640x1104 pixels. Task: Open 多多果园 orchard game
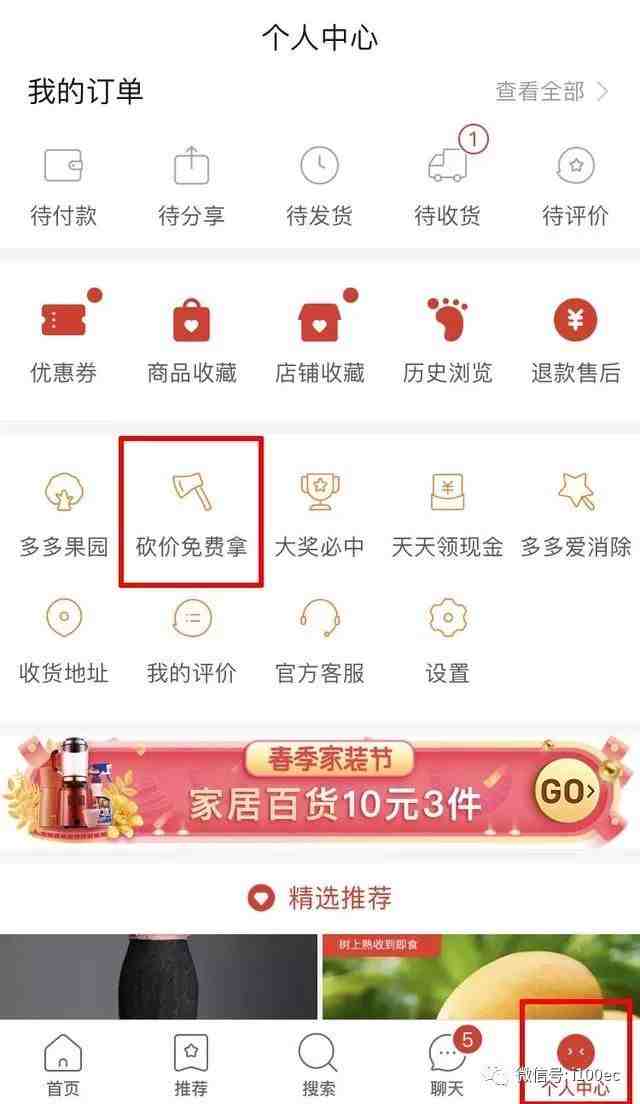point(63,512)
